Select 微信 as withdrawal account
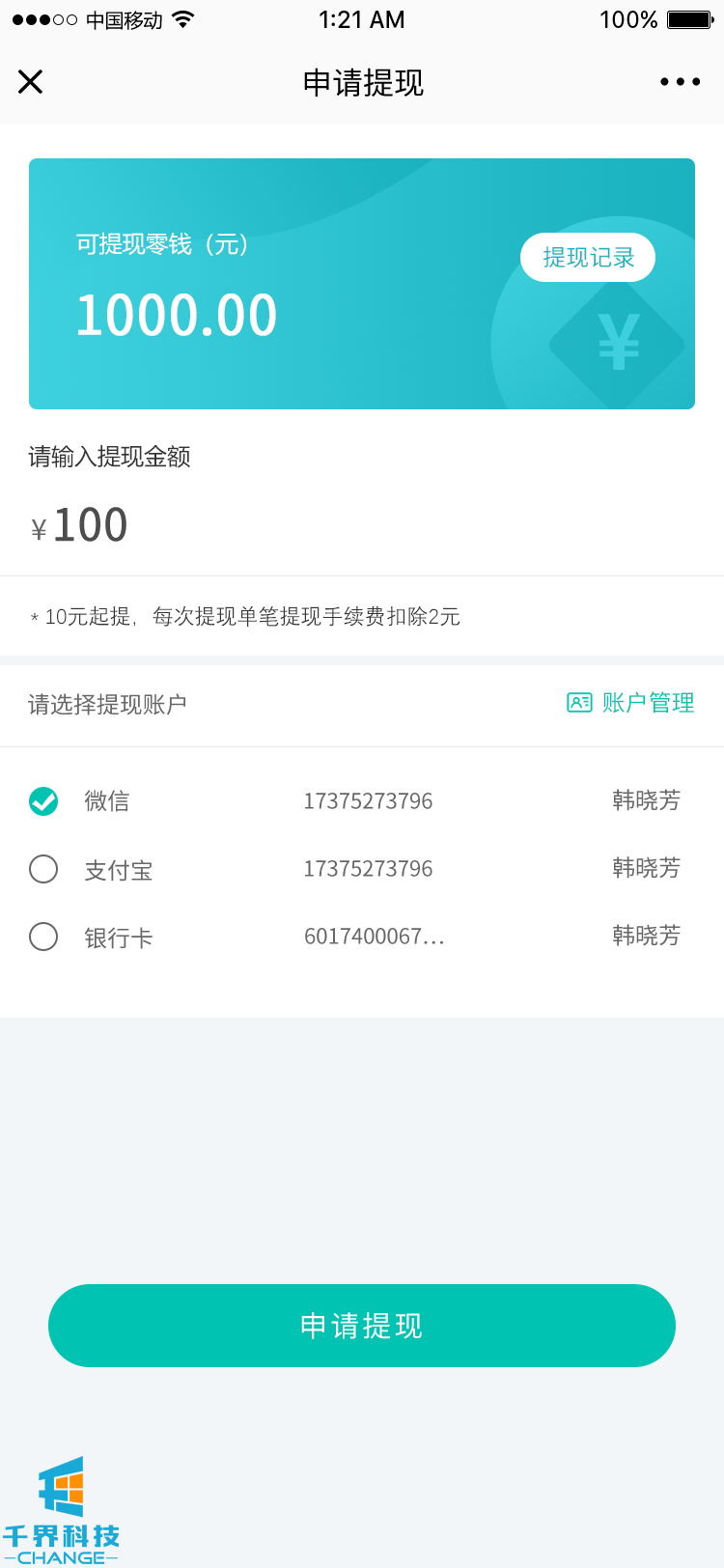The width and height of the screenshot is (724, 1568). 43,801
